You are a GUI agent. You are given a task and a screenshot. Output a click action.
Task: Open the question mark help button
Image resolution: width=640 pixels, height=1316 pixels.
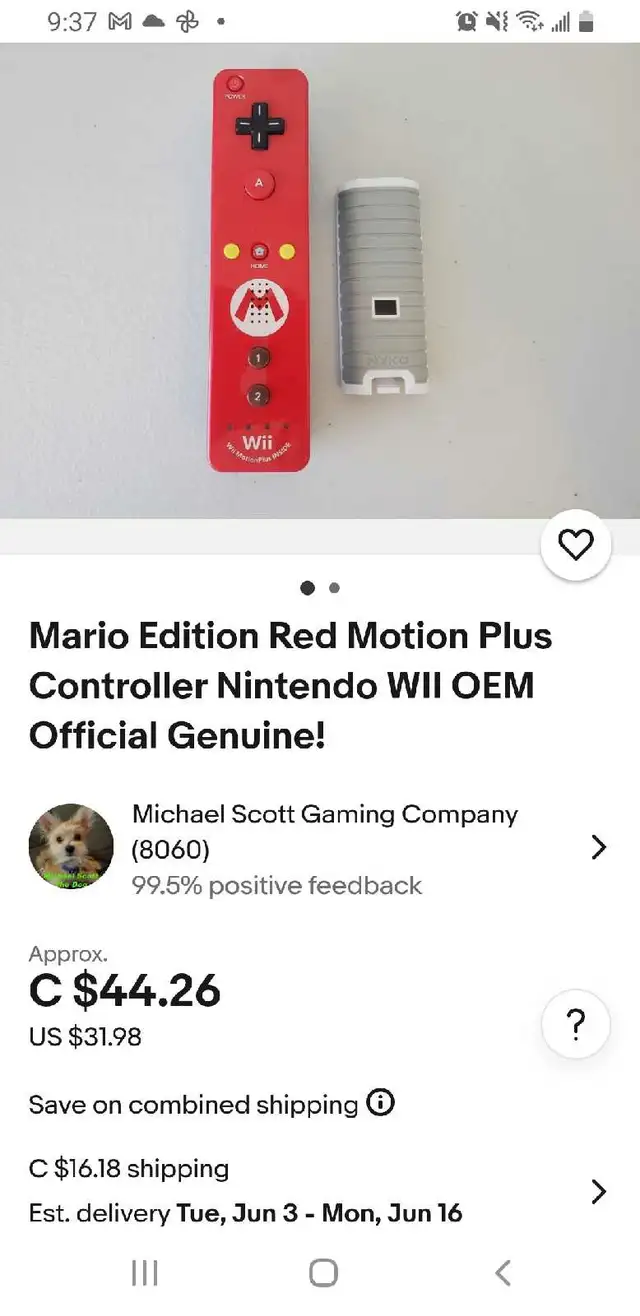click(575, 1024)
